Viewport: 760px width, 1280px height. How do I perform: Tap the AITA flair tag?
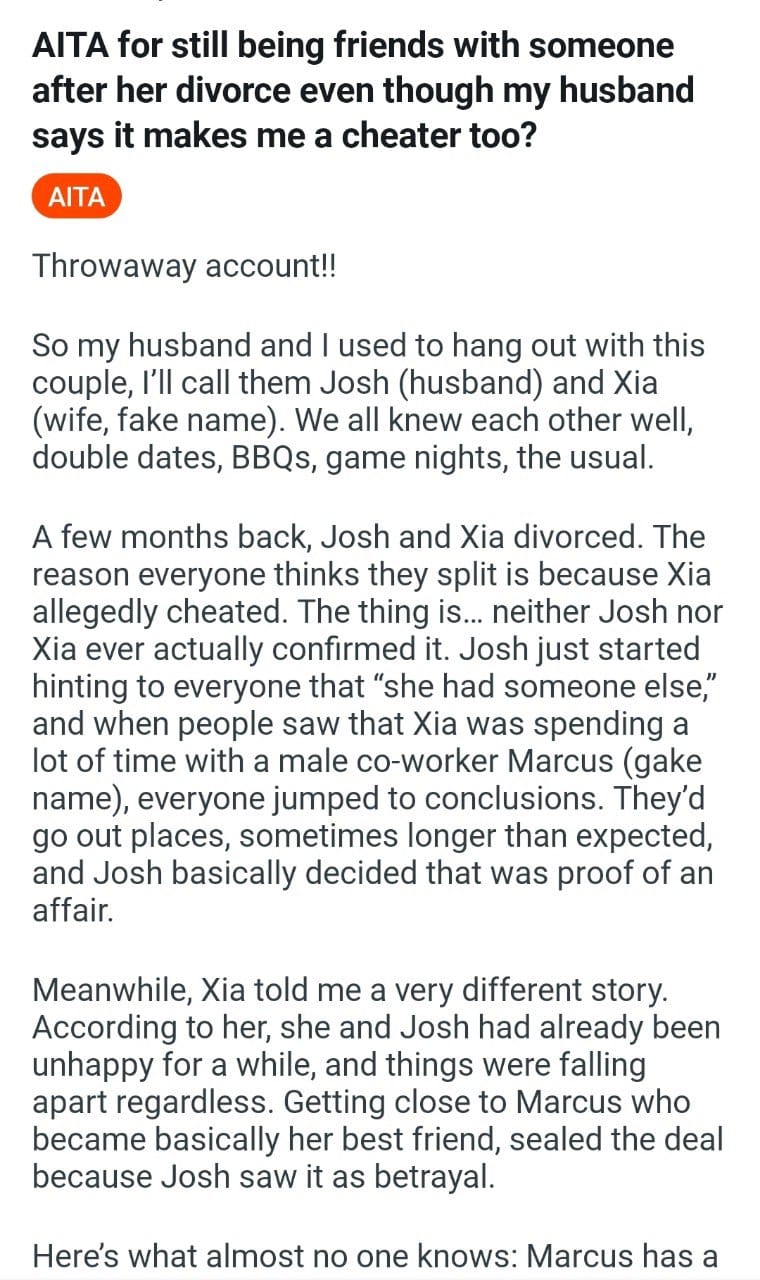coord(76,197)
